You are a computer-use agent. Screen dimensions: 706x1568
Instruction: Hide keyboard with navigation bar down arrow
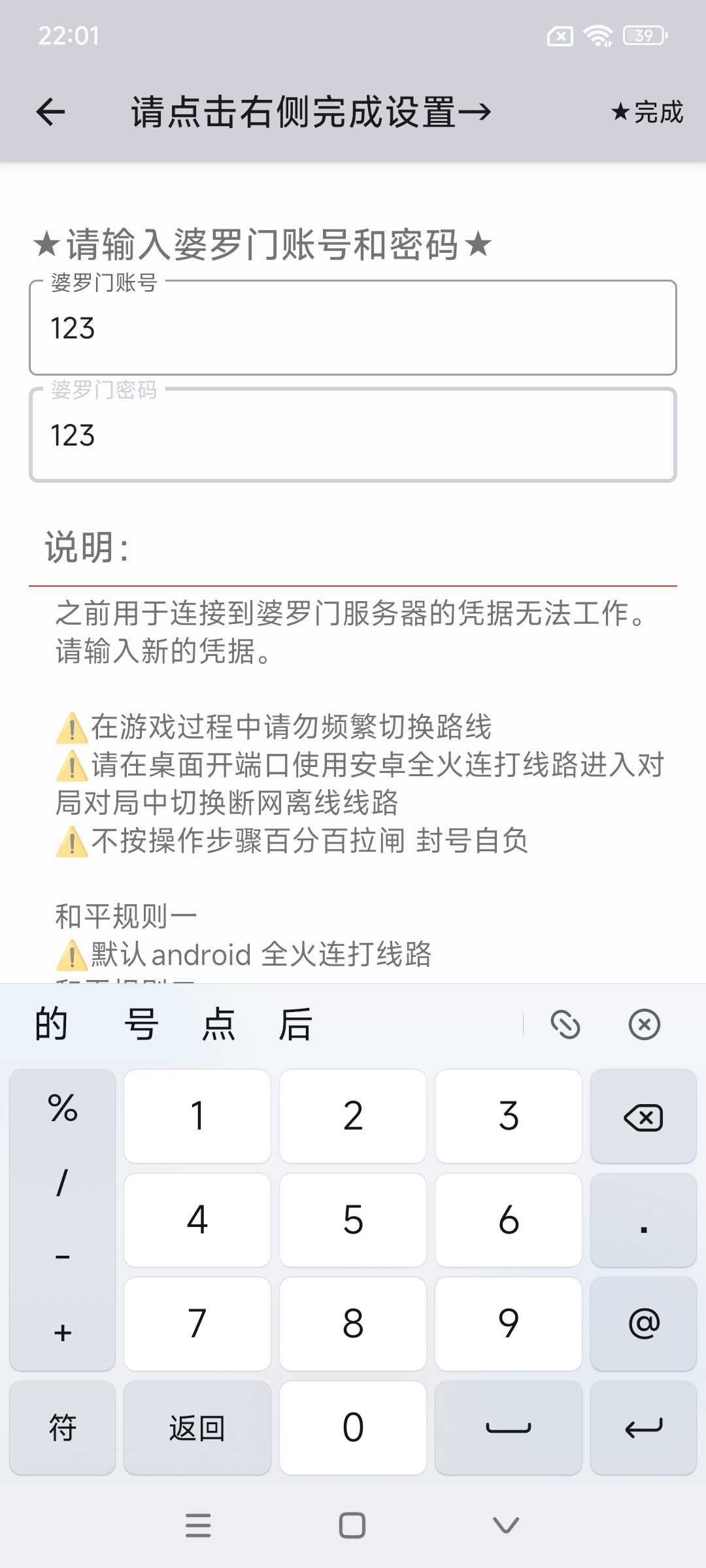pyautogui.click(x=506, y=1525)
